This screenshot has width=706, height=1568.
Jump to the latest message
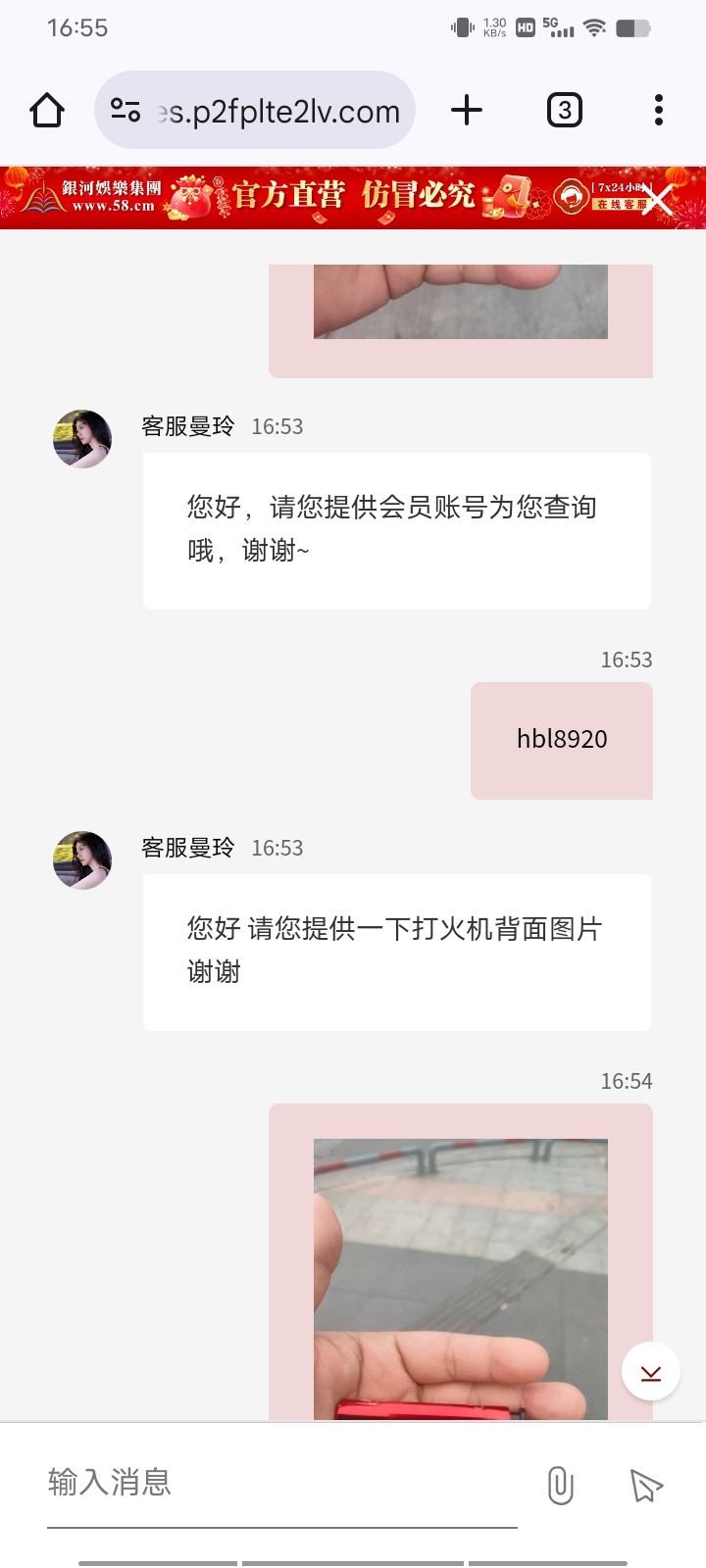point(651,1372)
